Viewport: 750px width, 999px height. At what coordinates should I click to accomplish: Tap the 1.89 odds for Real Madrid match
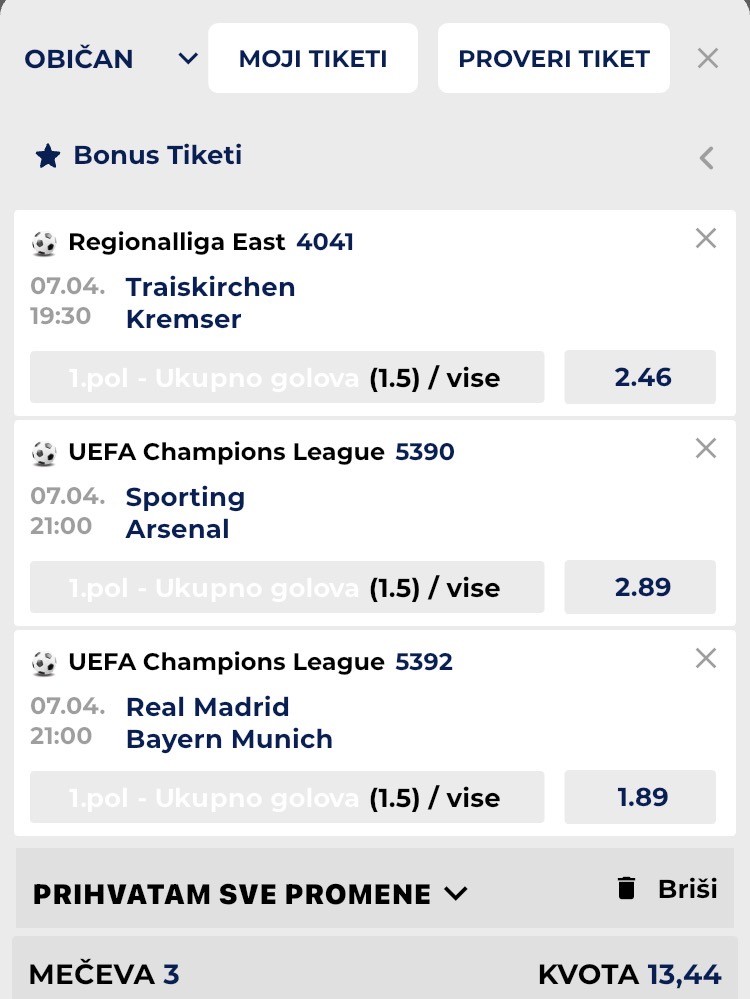click(640, 797)
